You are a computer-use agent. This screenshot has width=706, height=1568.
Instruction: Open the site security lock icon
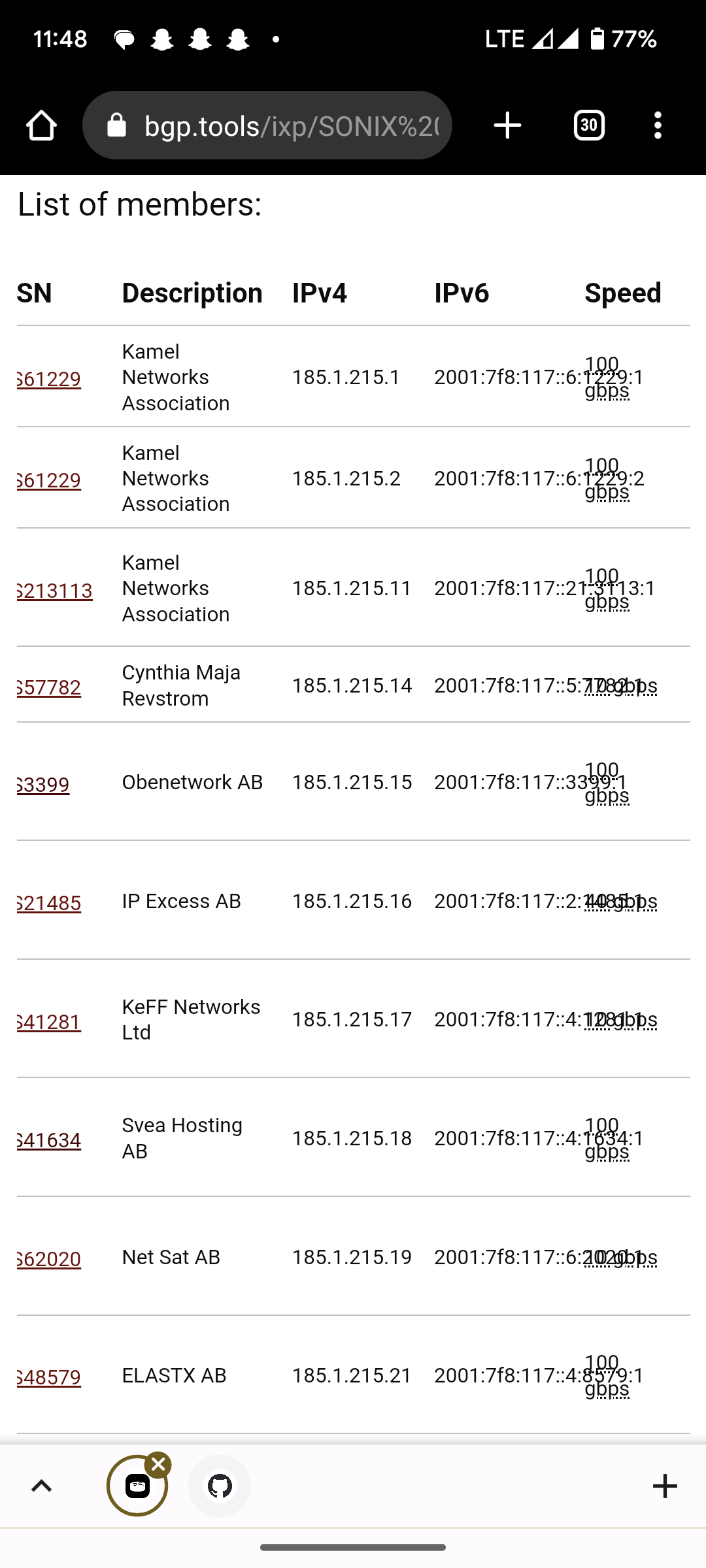[118, 125]
